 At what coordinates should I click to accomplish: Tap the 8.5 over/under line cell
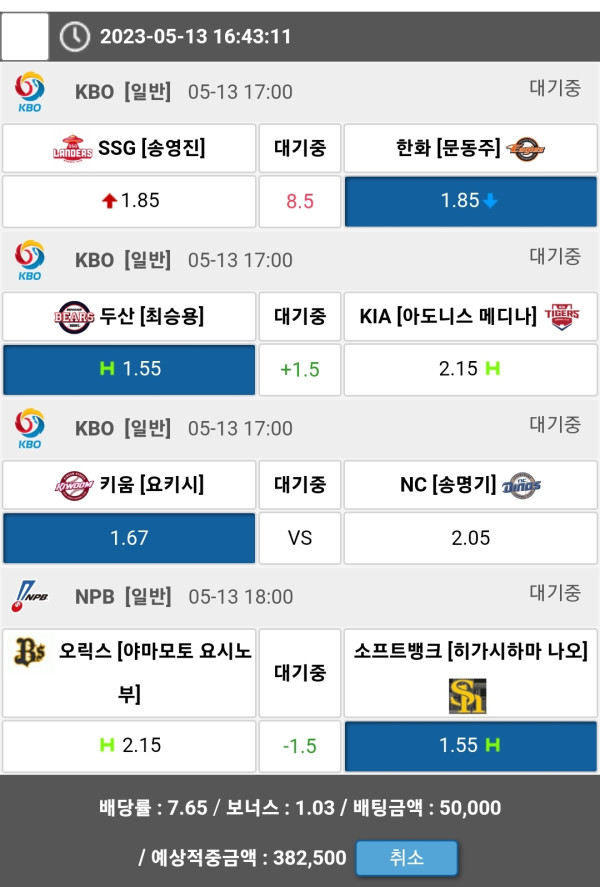pos(300,201)
